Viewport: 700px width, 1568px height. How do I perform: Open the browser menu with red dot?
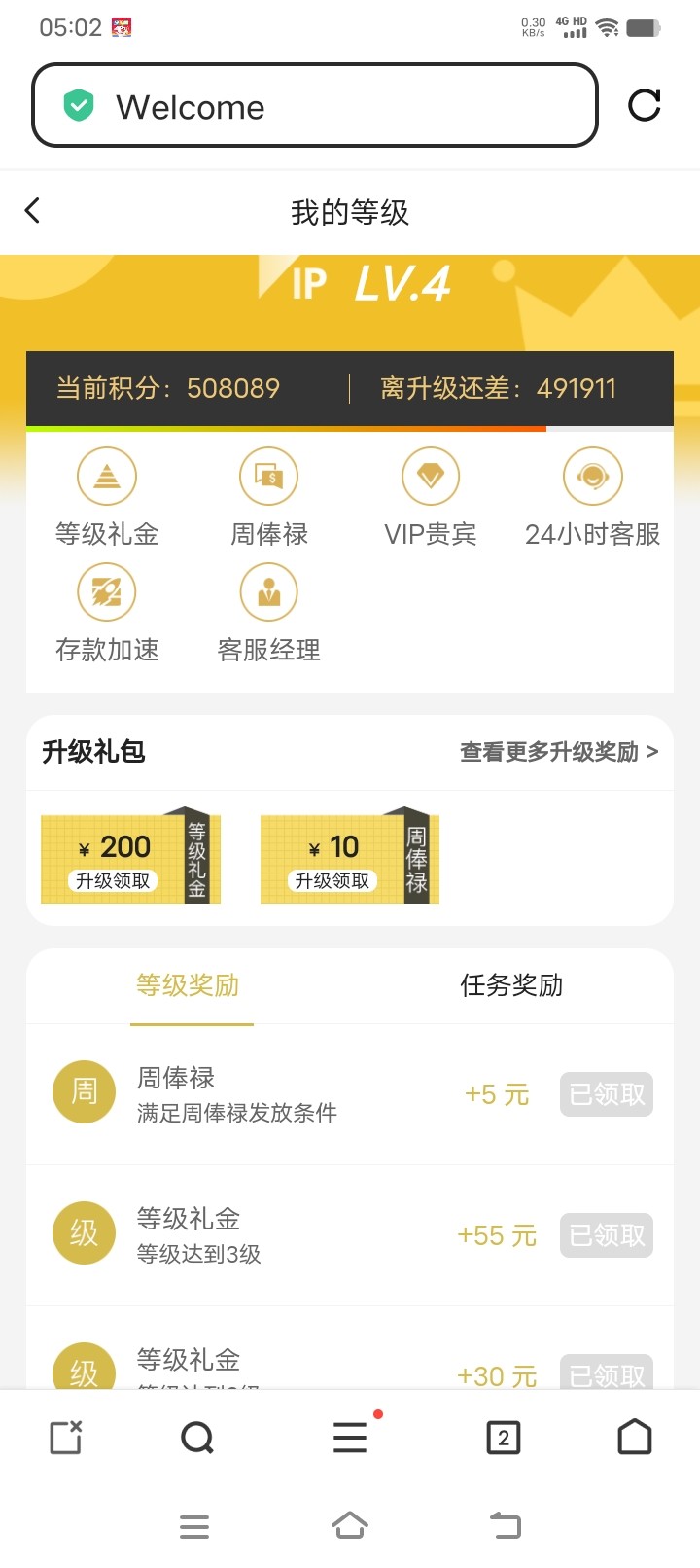[350, 1437]
